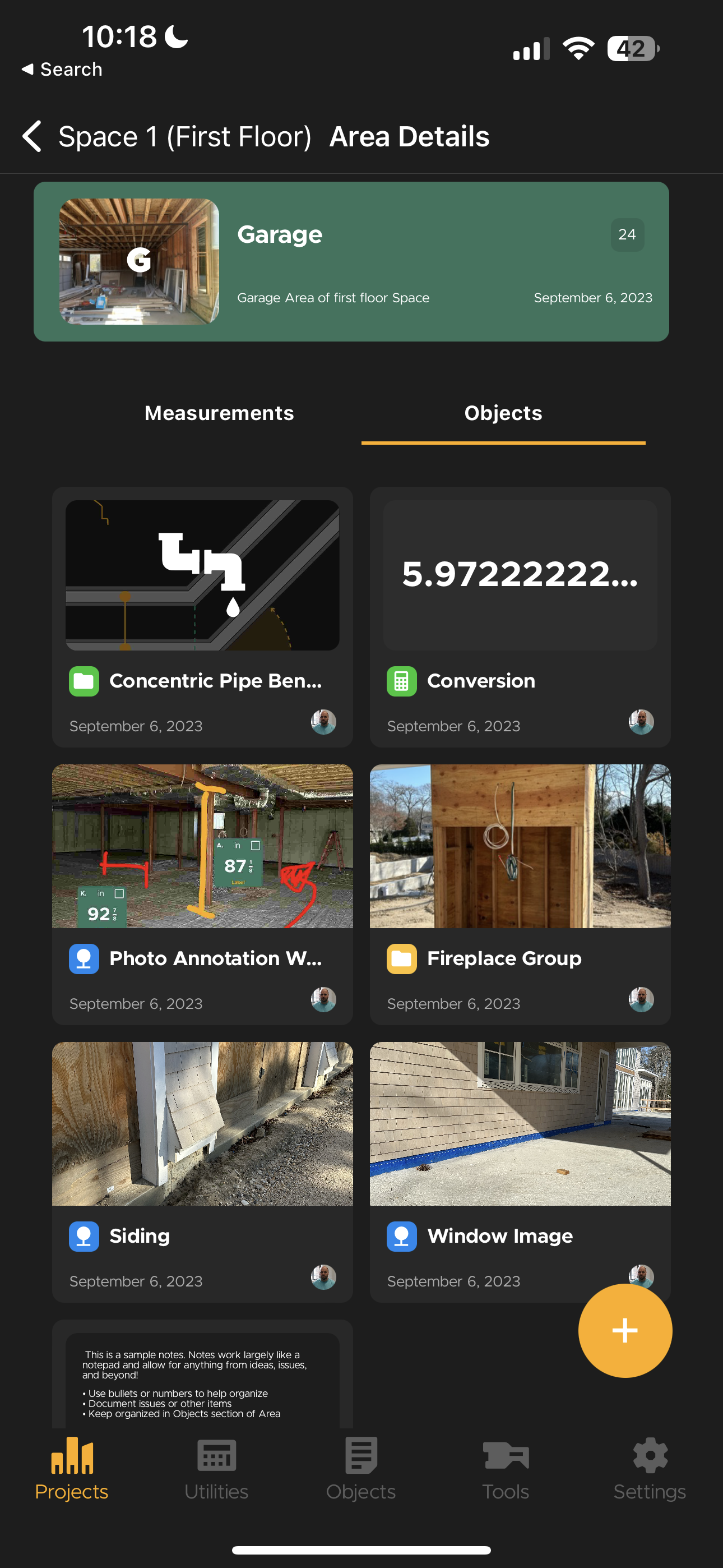
Task: Switch to the Projects bottom tab
Action: pyautogui.click(x=72, y=1469)
